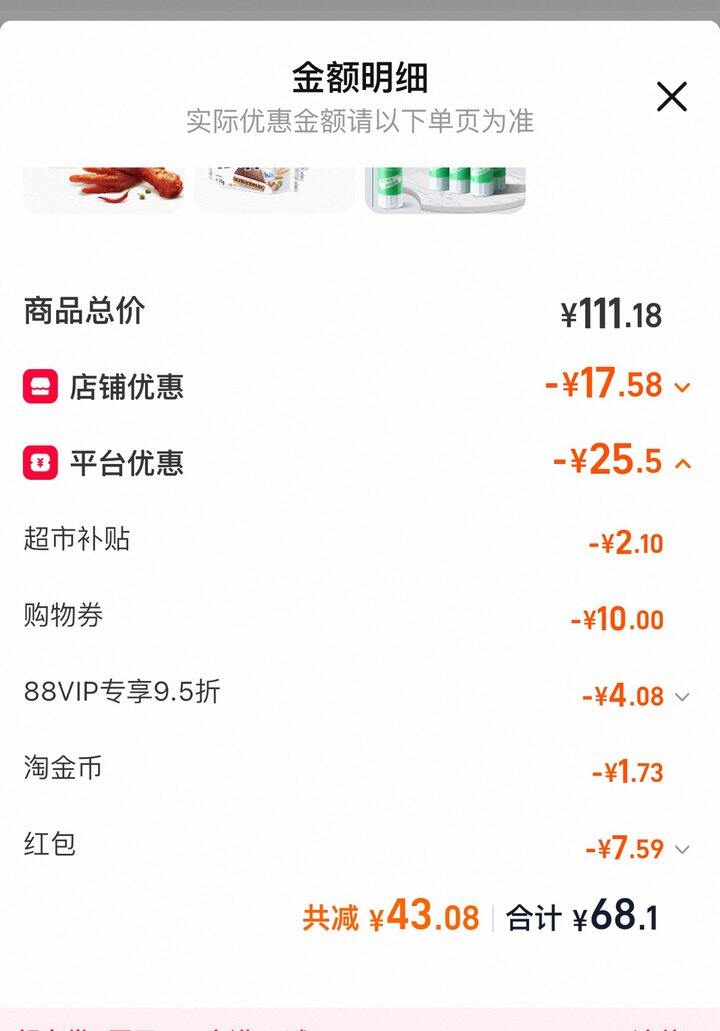Expand the 红包 deduction details
The height and width of the screenshot is (1031, 720).
tap(682, 850)
